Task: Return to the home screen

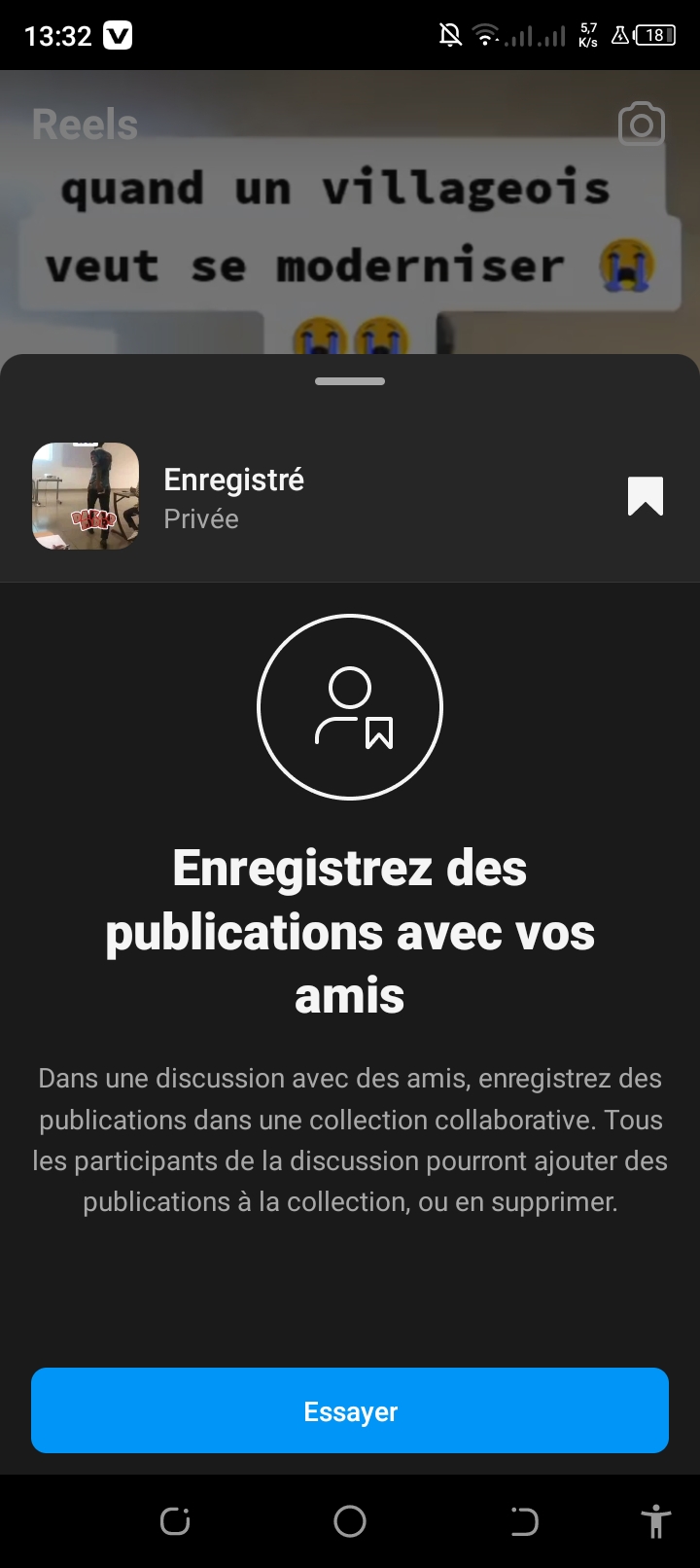Action: point(350,1521)
